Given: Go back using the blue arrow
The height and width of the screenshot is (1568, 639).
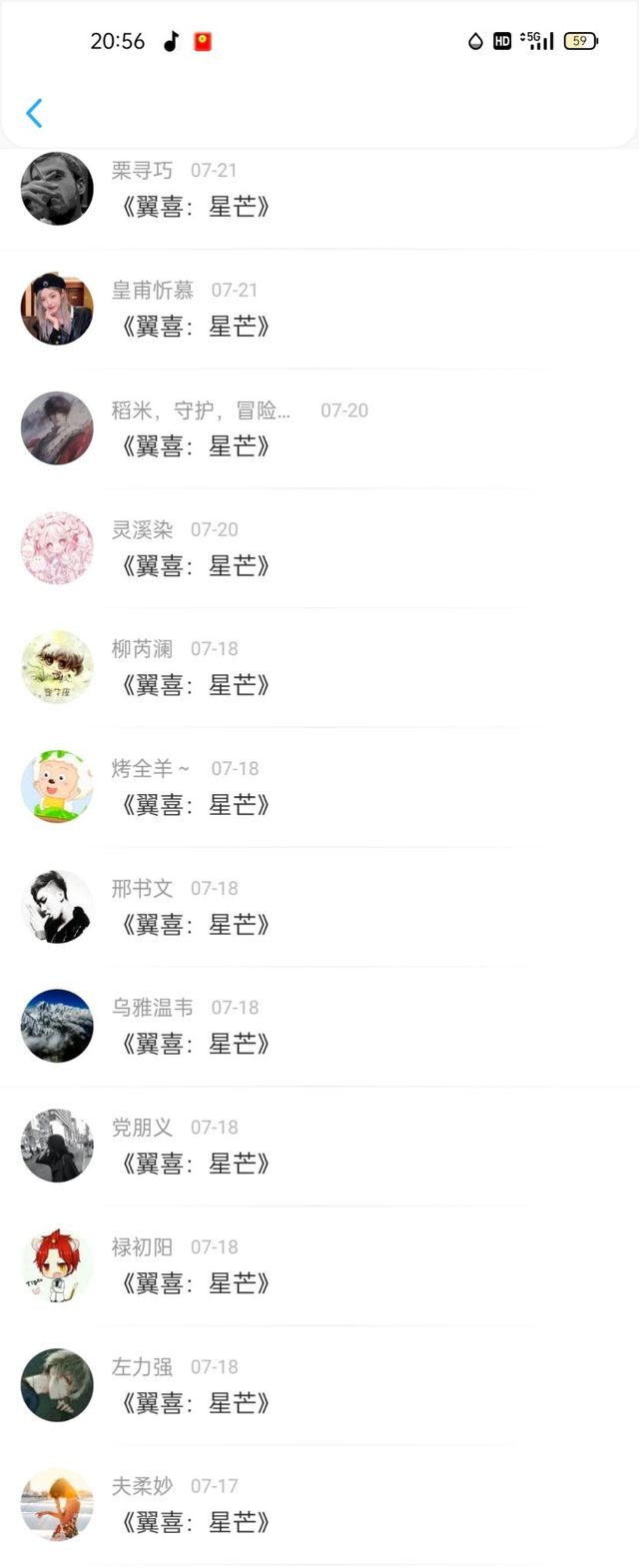Looking at the screenshot, I should [34, 113].
